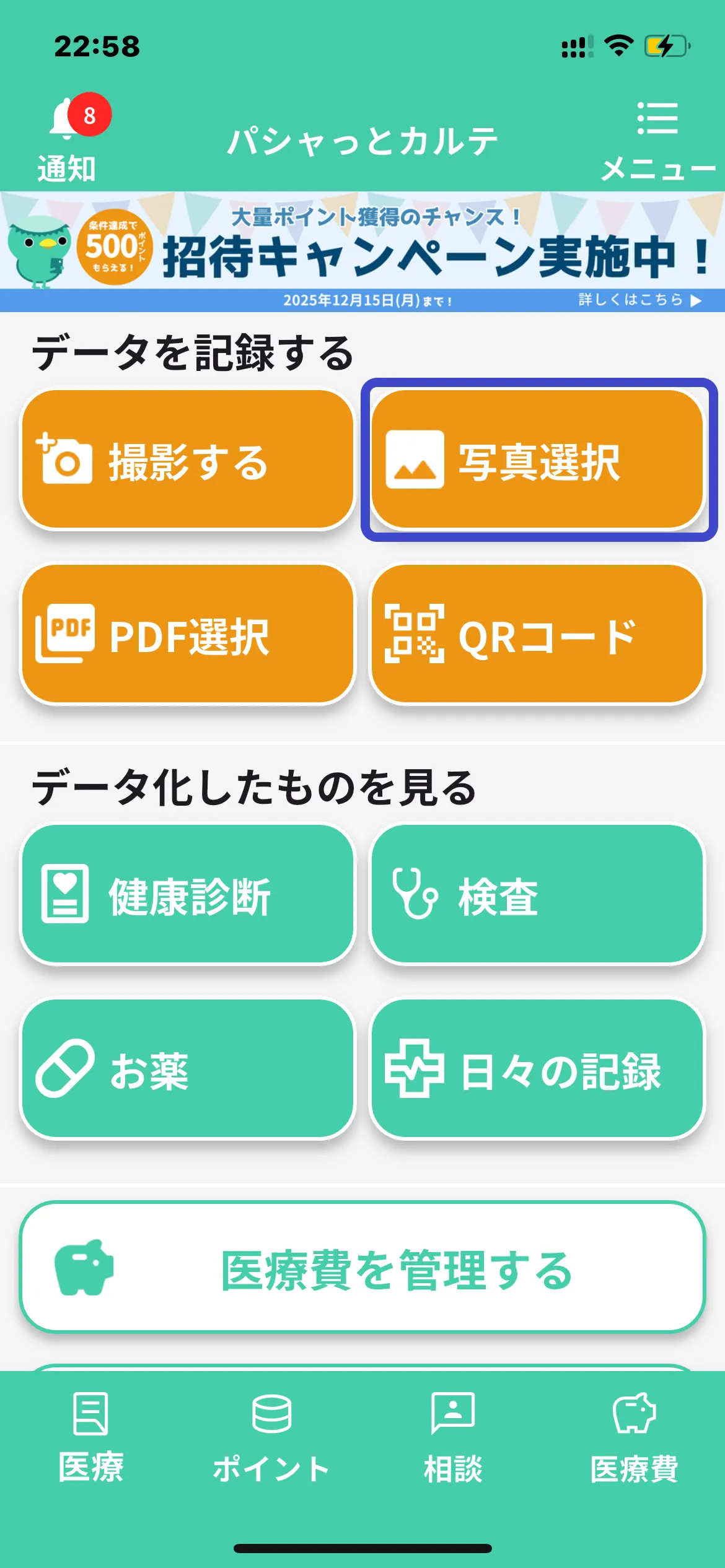Show the お薬 medication data
725x1568 pixels.
coord(188,1069)
